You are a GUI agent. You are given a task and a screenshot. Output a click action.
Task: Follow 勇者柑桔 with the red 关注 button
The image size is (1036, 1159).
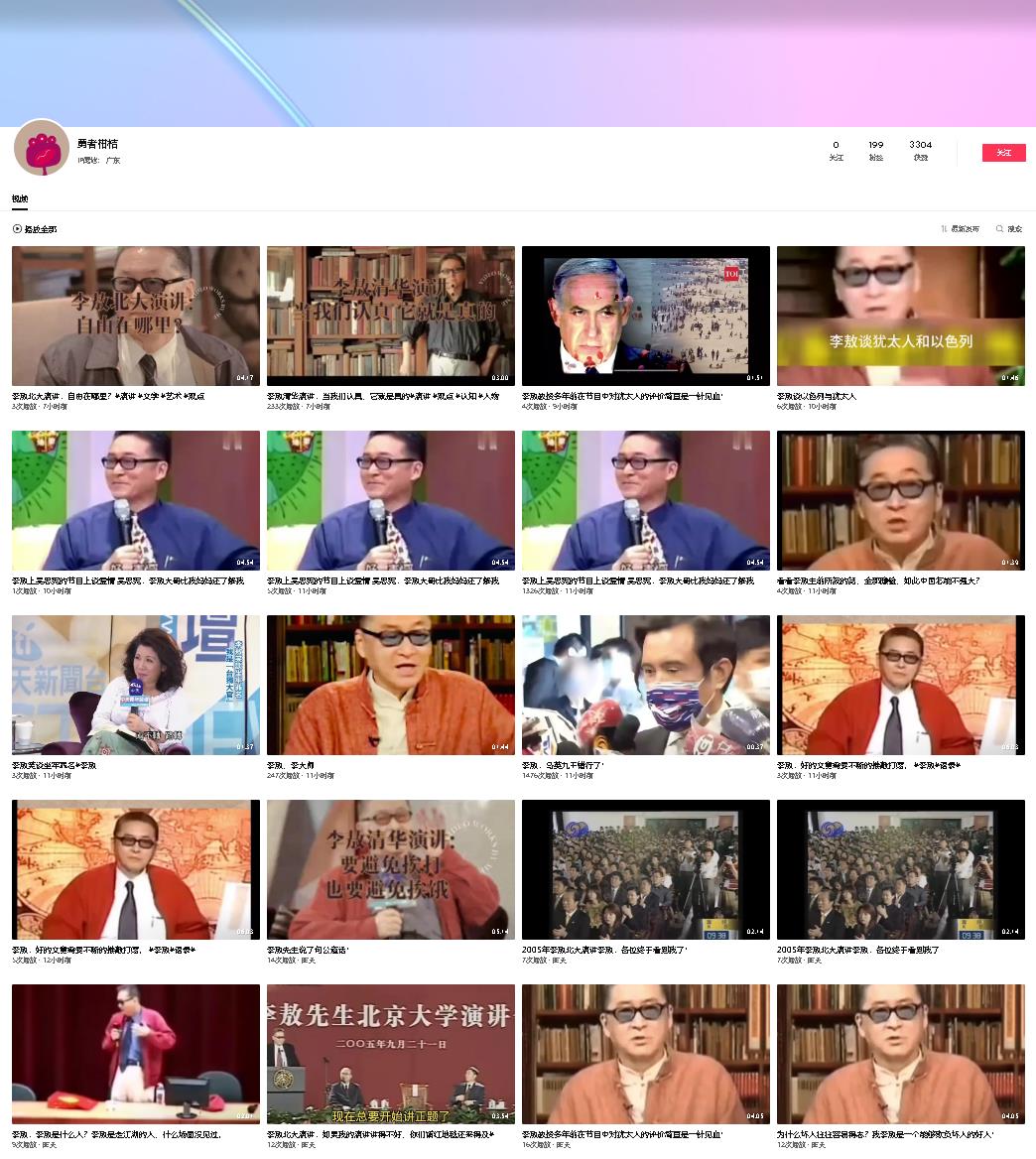(1003, 153)
